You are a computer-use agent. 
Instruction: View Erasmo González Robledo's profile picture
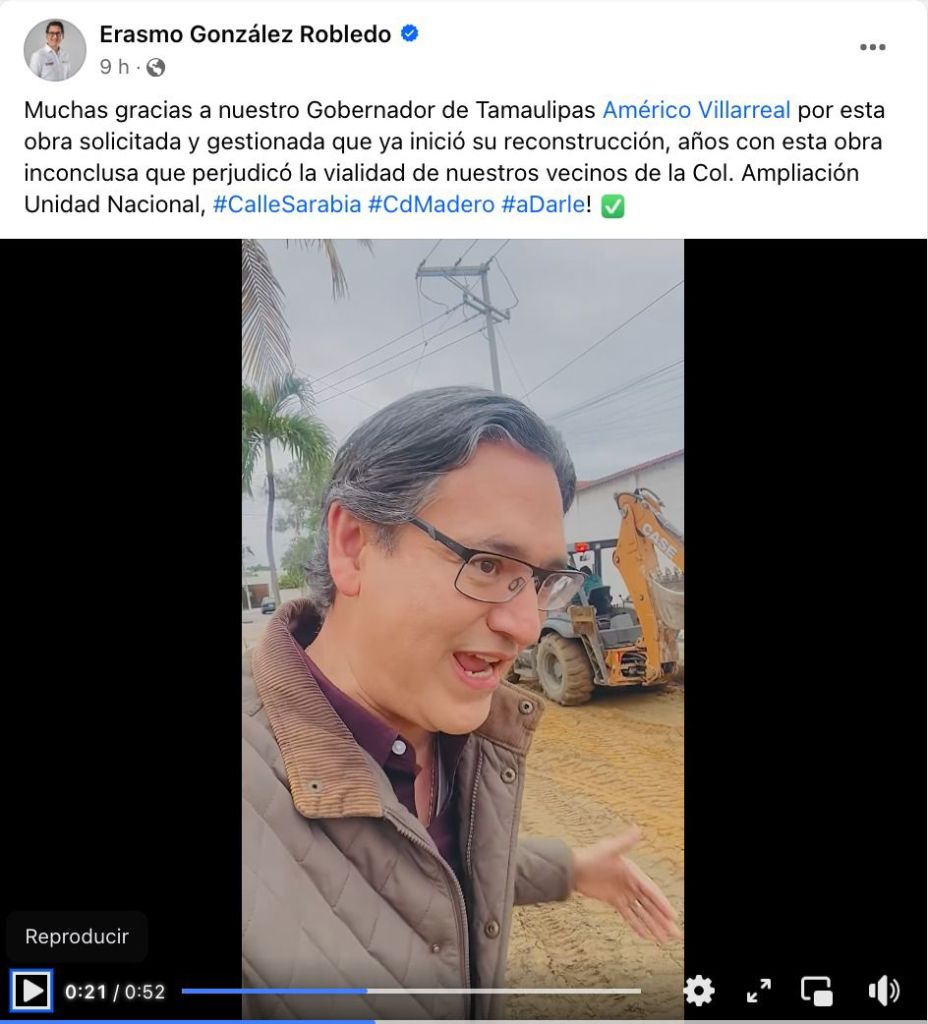[x=55, y=49]
